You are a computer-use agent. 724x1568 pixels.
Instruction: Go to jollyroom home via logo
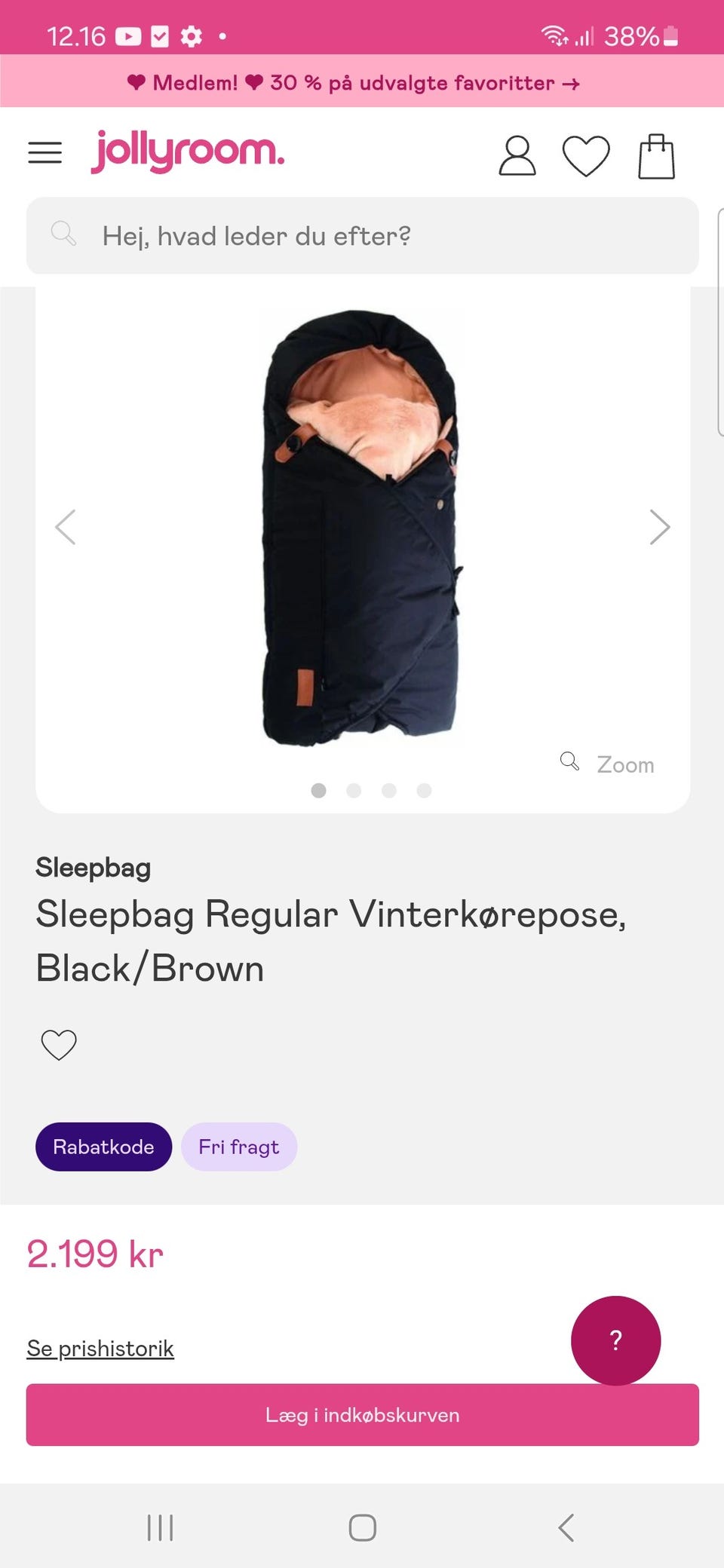(188, 152)
